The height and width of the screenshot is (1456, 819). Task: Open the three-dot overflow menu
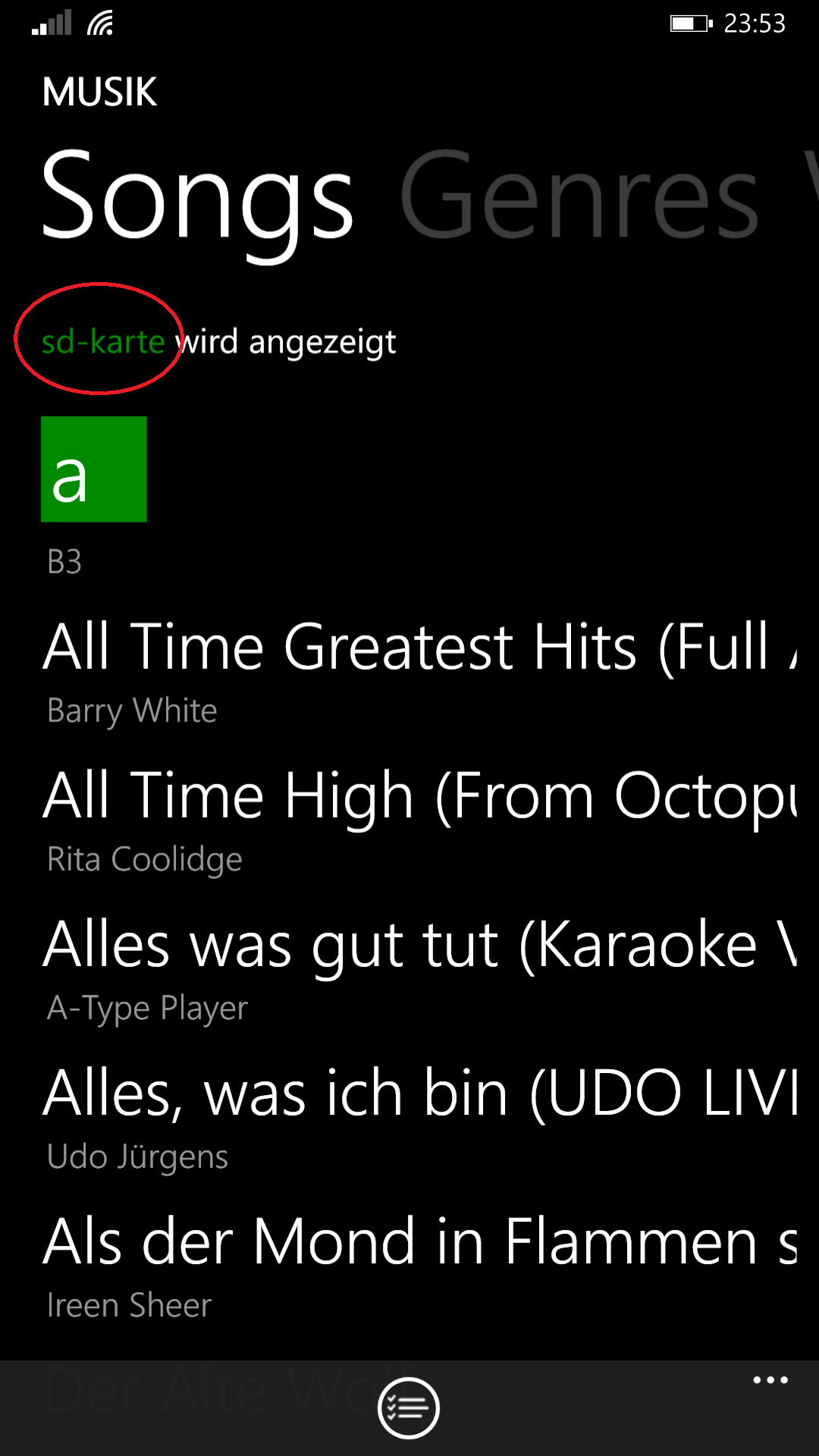[x=770, y=1380]
